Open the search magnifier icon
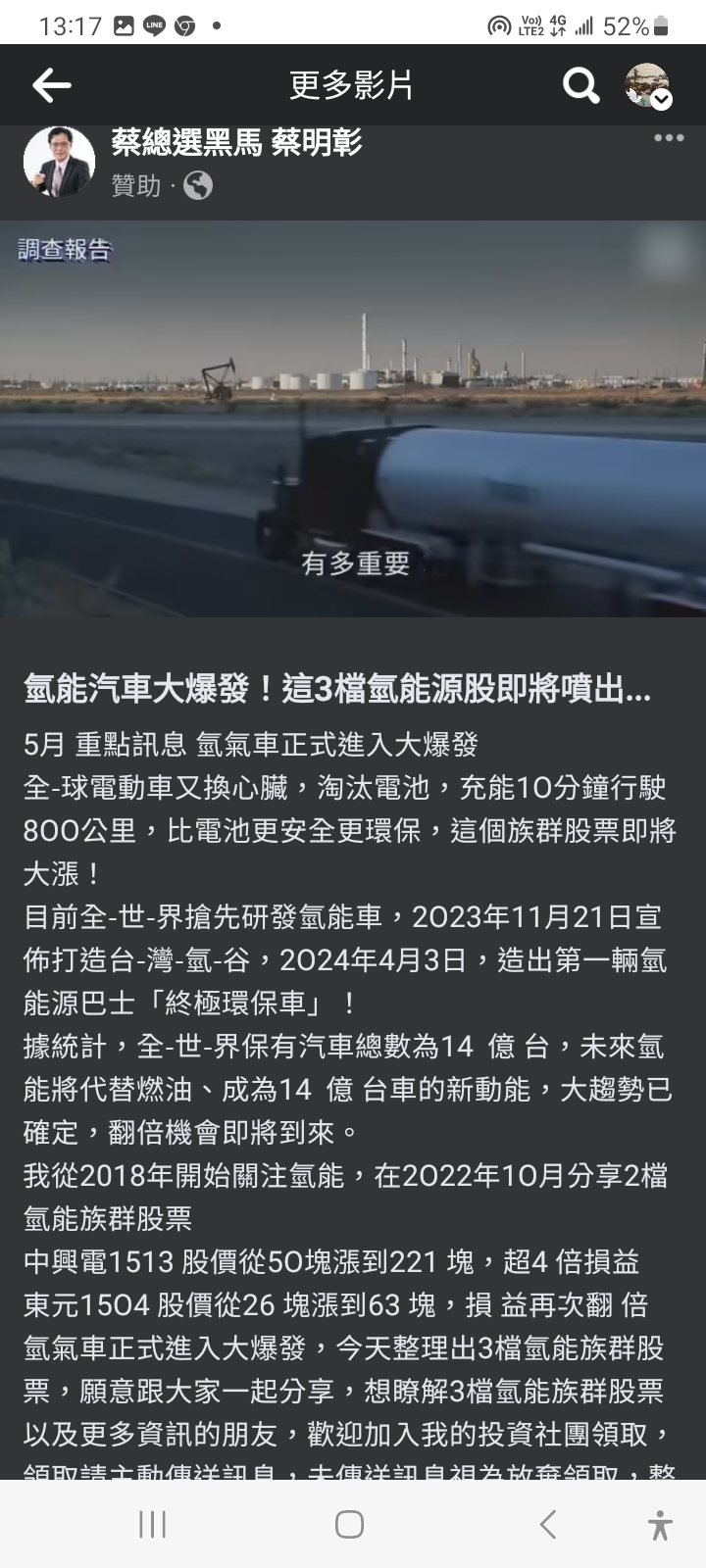 pos(580,86)
